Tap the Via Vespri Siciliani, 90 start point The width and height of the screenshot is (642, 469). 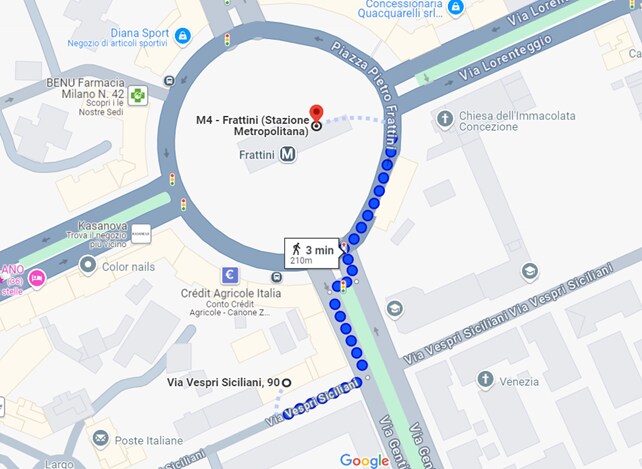(x=286, y=383)
